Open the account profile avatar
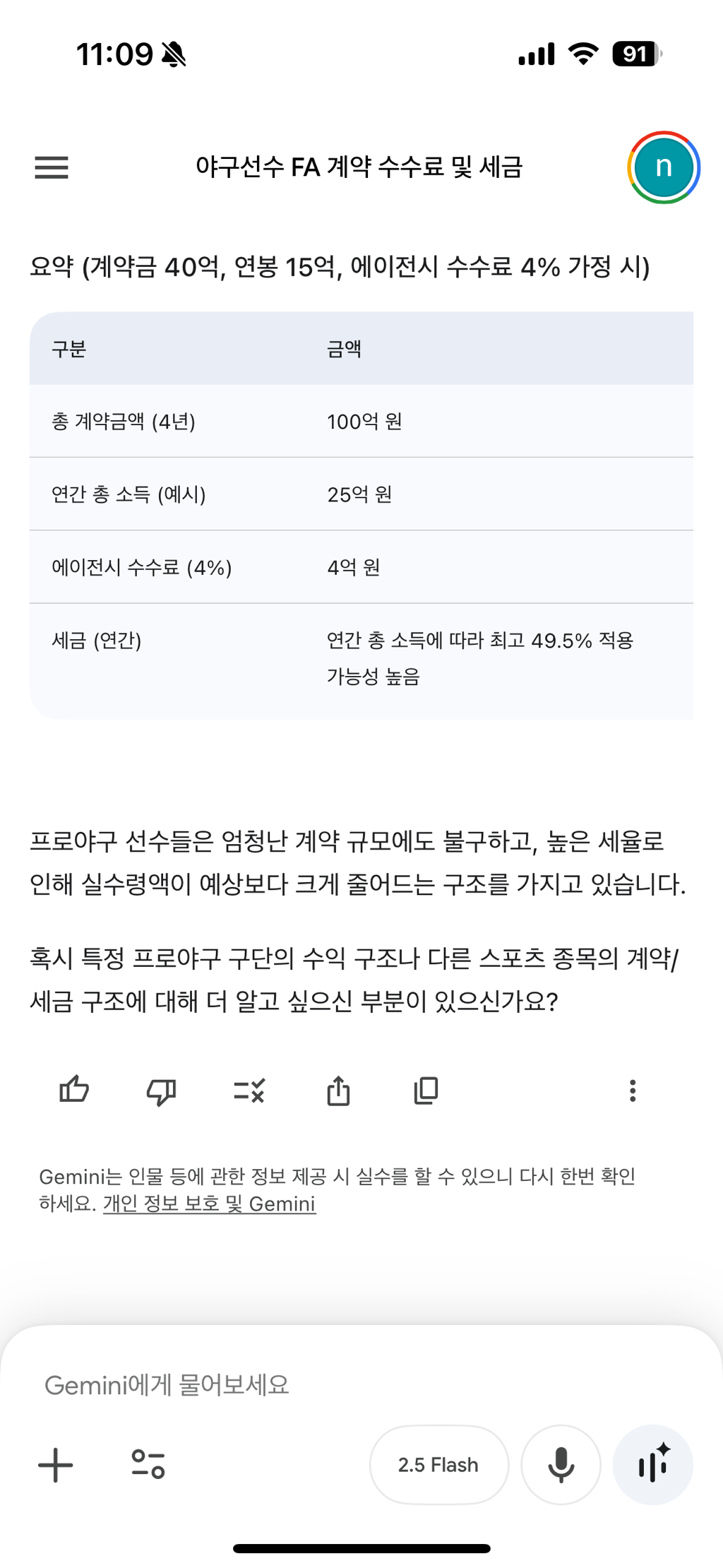 point(663,167)
